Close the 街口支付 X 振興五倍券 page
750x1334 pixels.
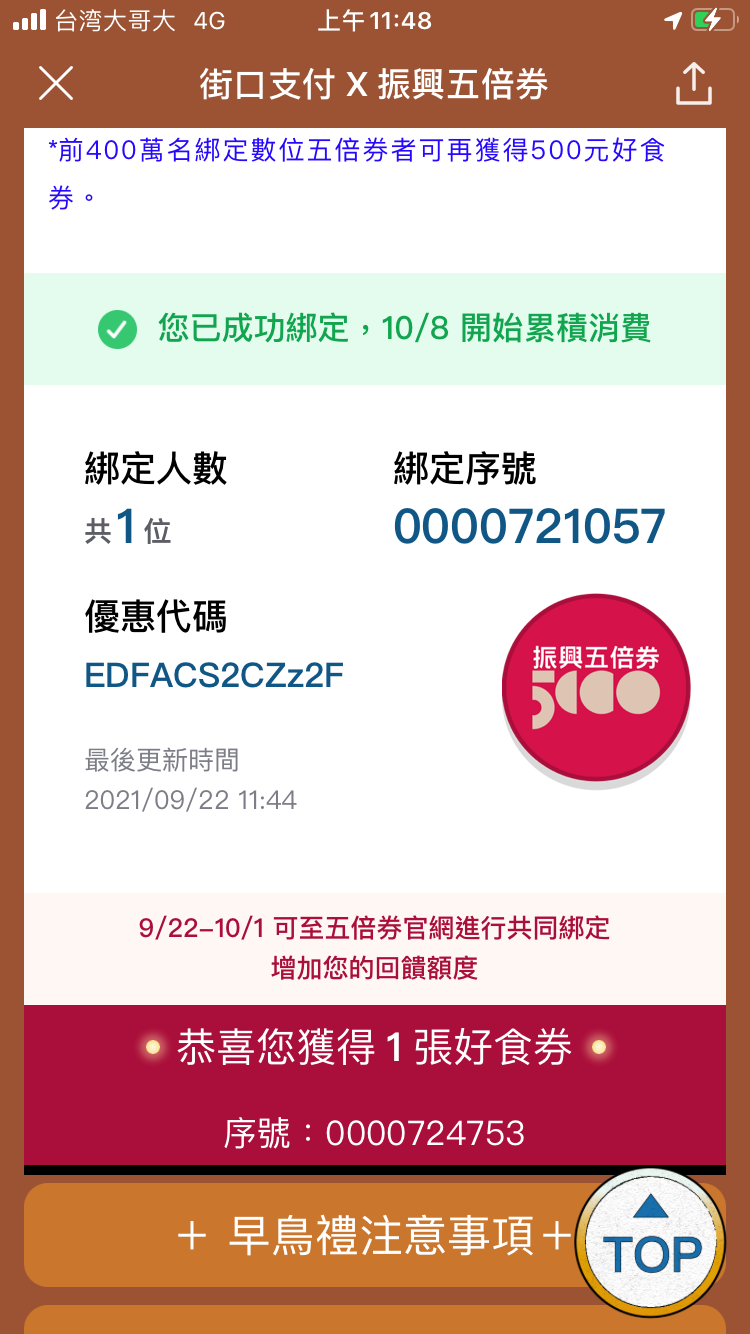56,83
